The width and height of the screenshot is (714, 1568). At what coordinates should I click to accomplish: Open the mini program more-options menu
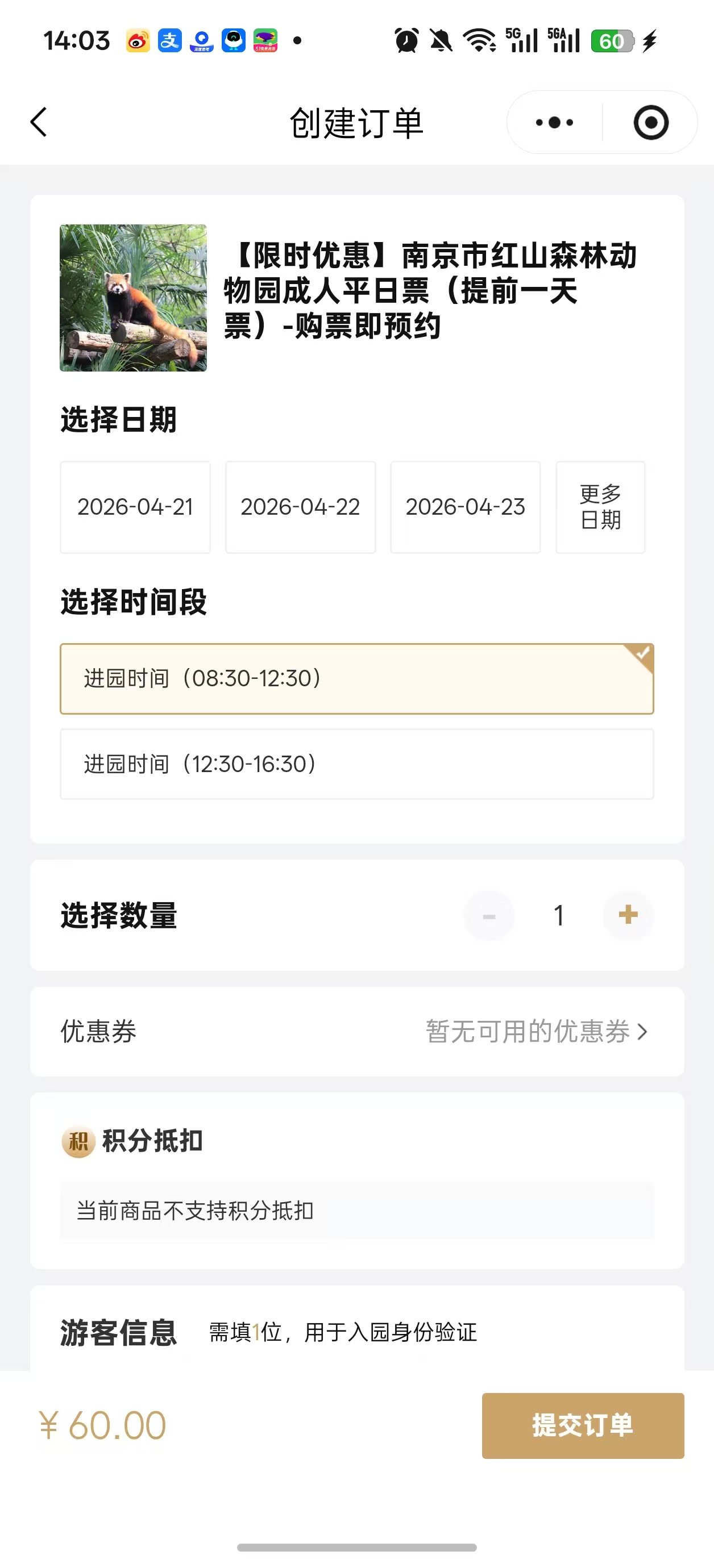554,122
